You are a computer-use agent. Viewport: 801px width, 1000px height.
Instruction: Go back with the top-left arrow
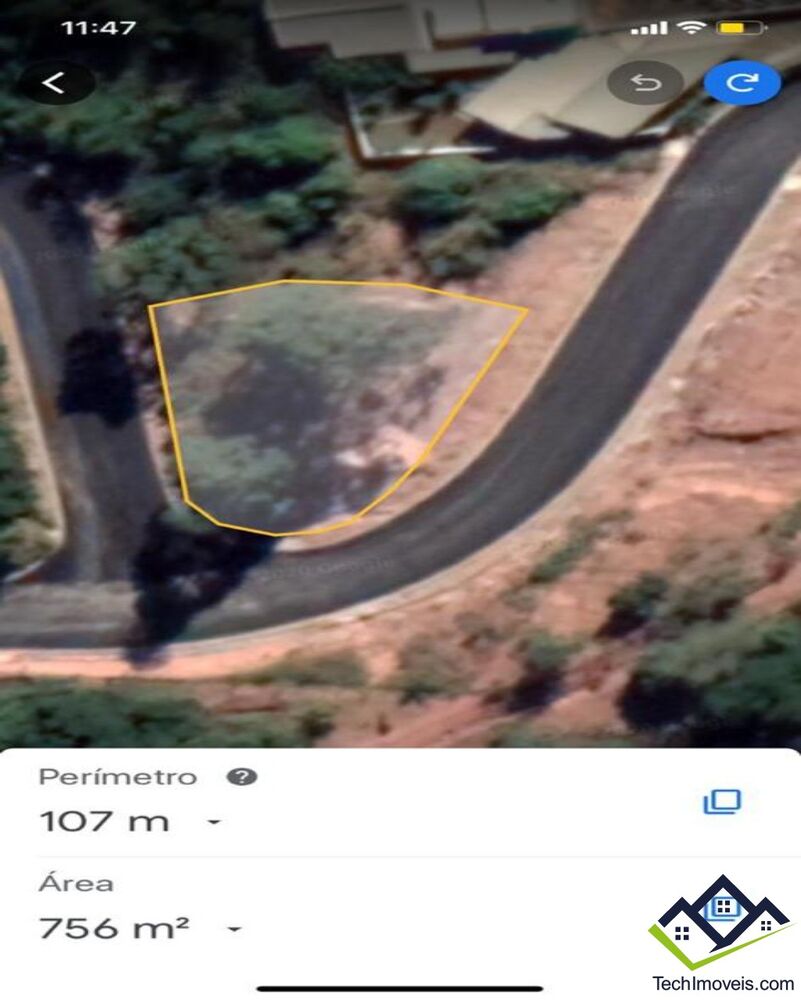pyautogui.click(x=55, y=83)
